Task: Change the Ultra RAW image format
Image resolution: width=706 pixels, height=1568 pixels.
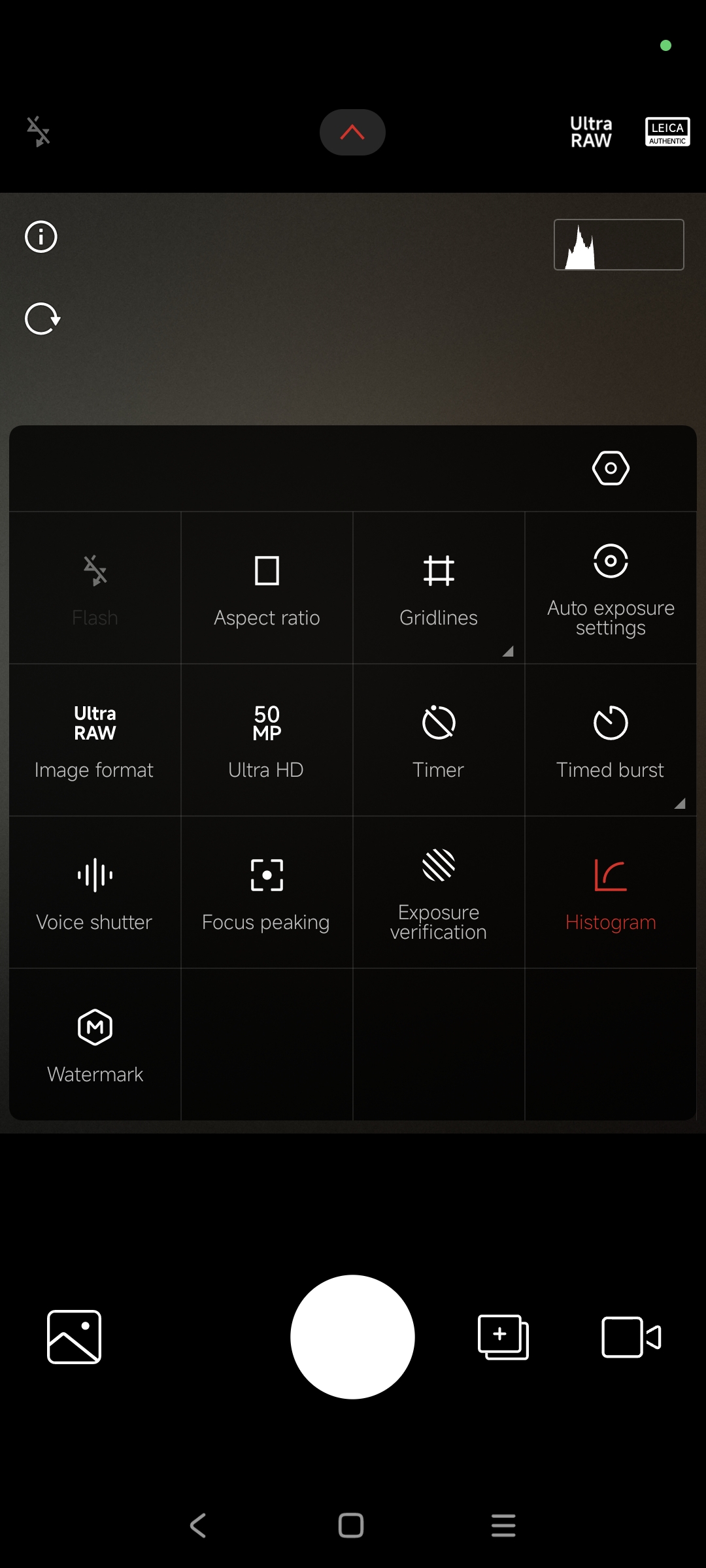Action: click(95, 740)
